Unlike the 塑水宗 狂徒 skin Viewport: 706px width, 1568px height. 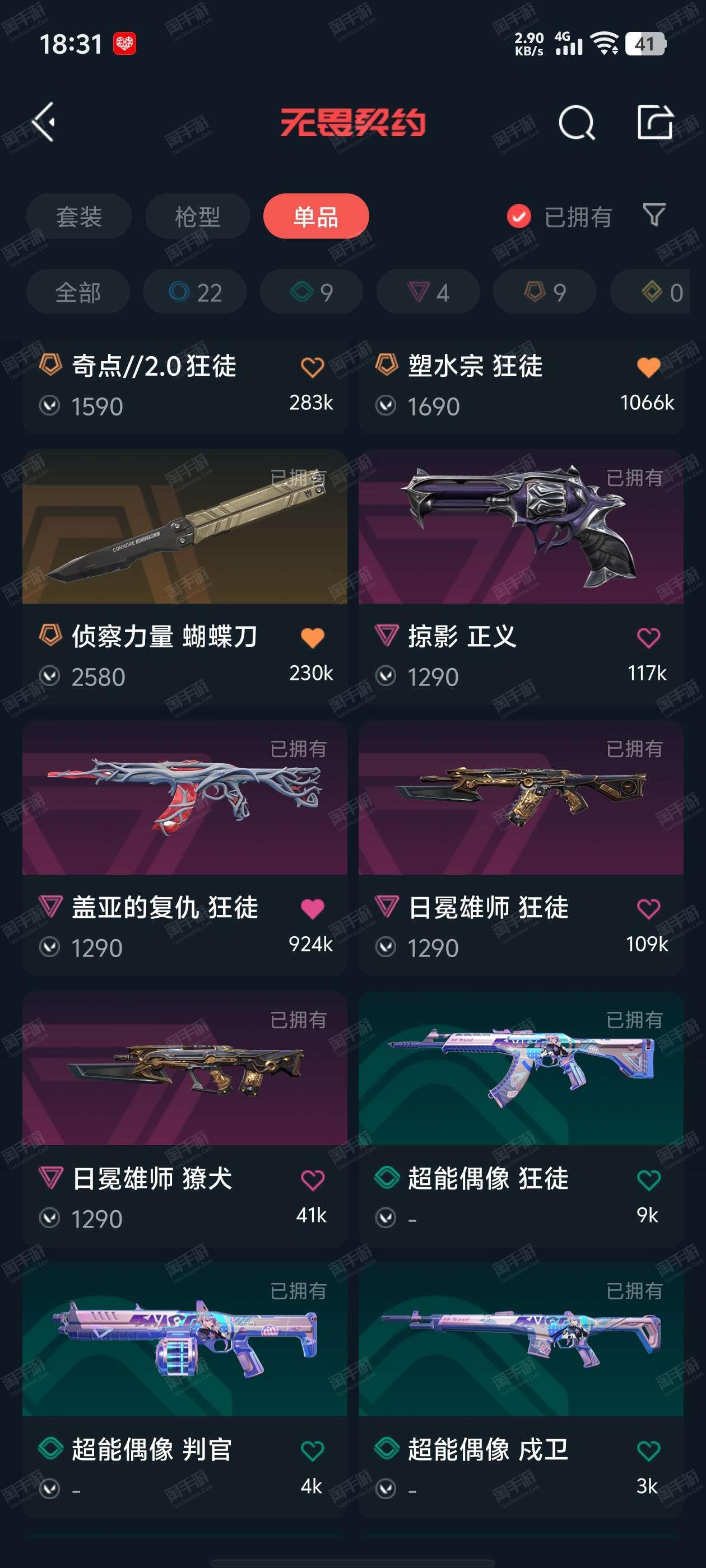[648, 367]
